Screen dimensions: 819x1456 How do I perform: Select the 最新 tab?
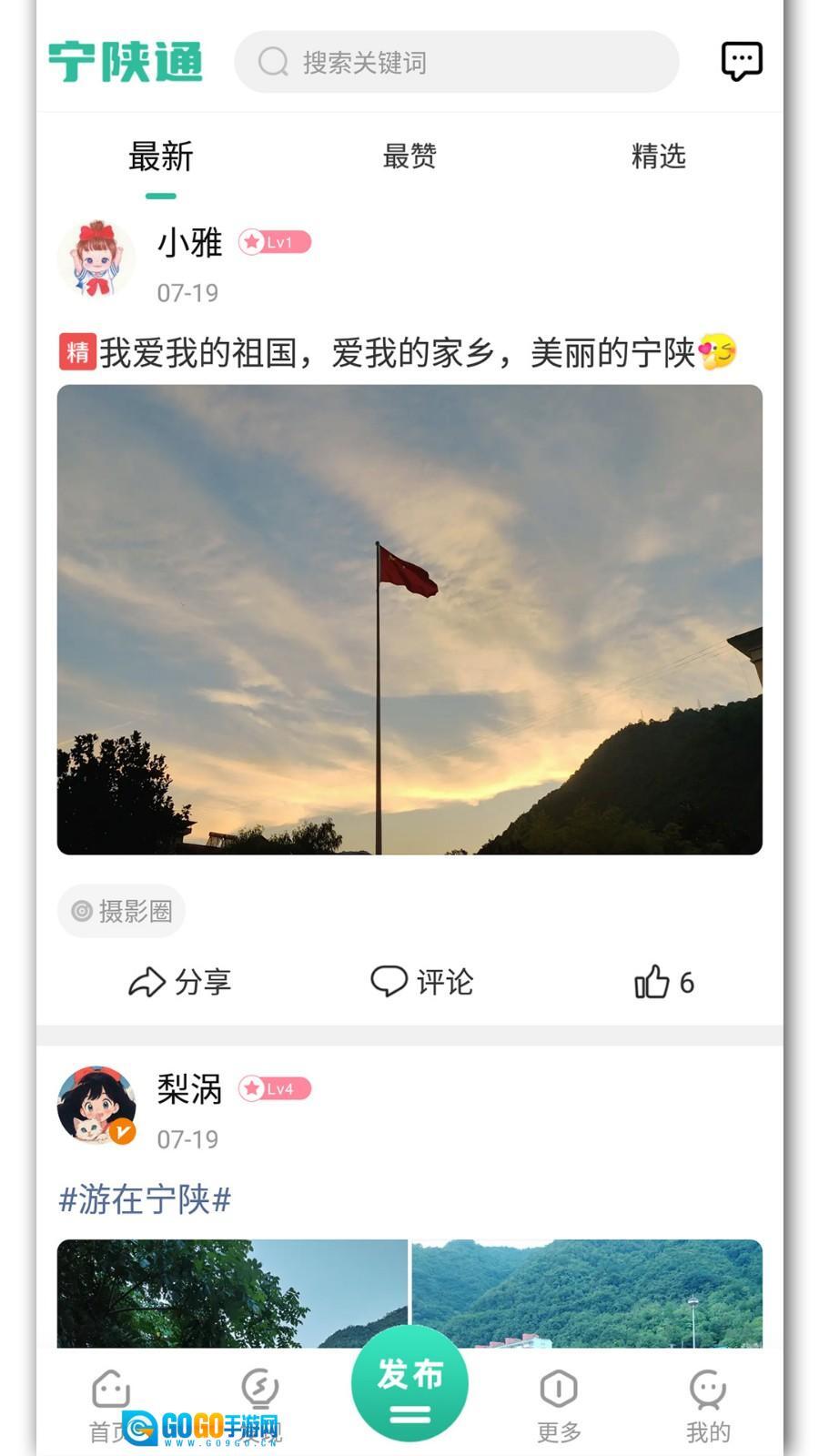161,157
